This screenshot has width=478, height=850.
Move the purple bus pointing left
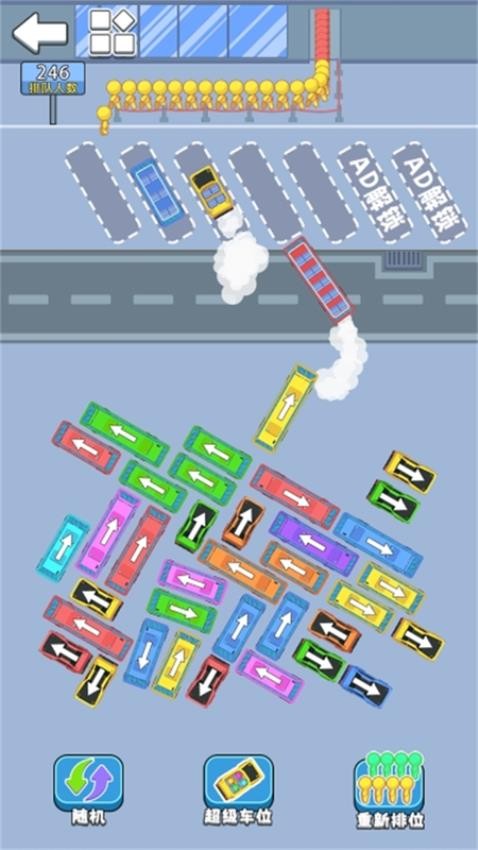314,543
